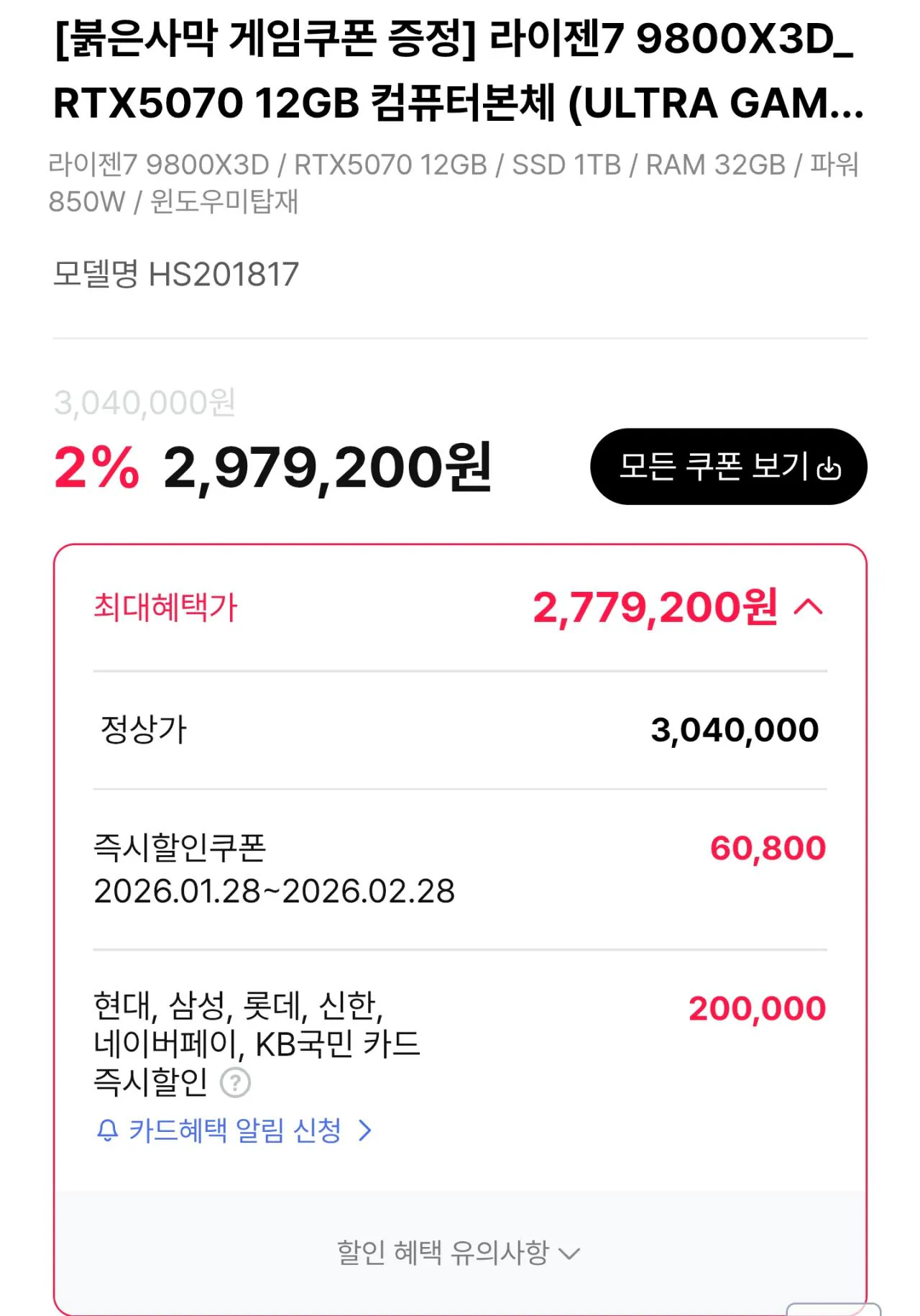This screenshot has height=1316, width=920.
Task: Click the 60,800 coupon discount amount
Action: pos(769,849)
